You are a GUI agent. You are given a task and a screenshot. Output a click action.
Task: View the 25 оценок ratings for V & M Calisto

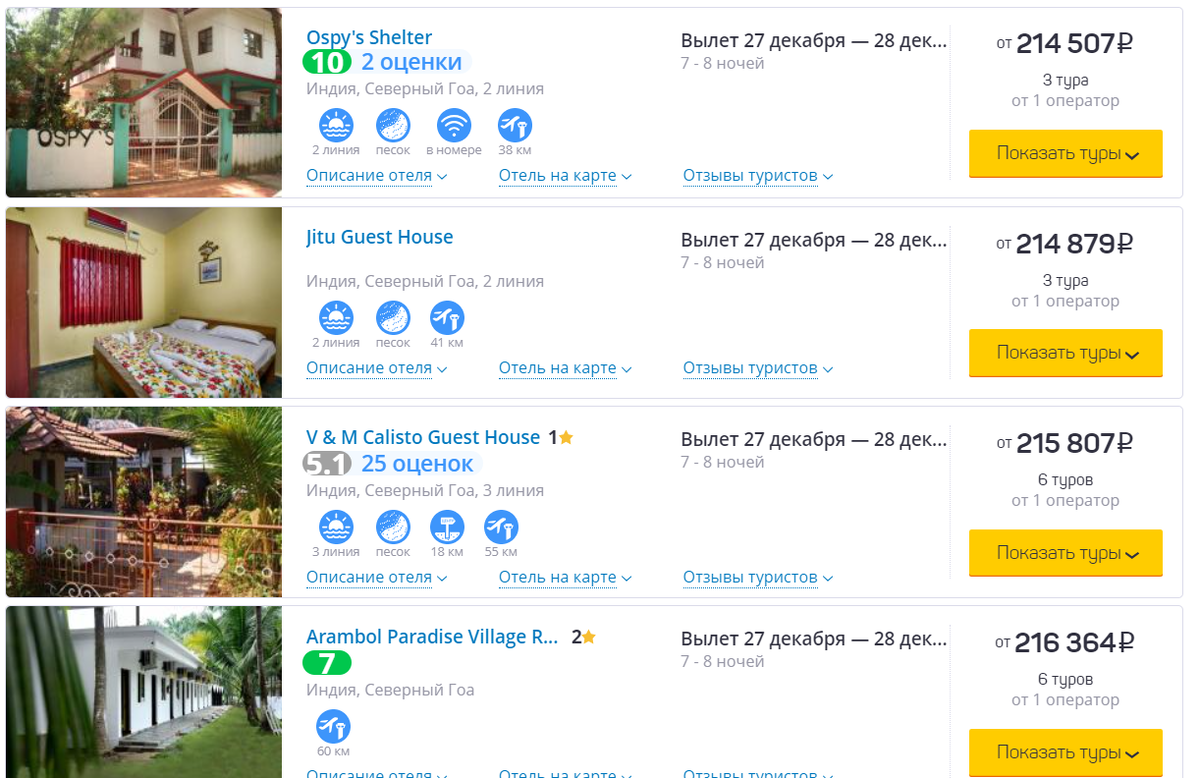tap(417, 464)
